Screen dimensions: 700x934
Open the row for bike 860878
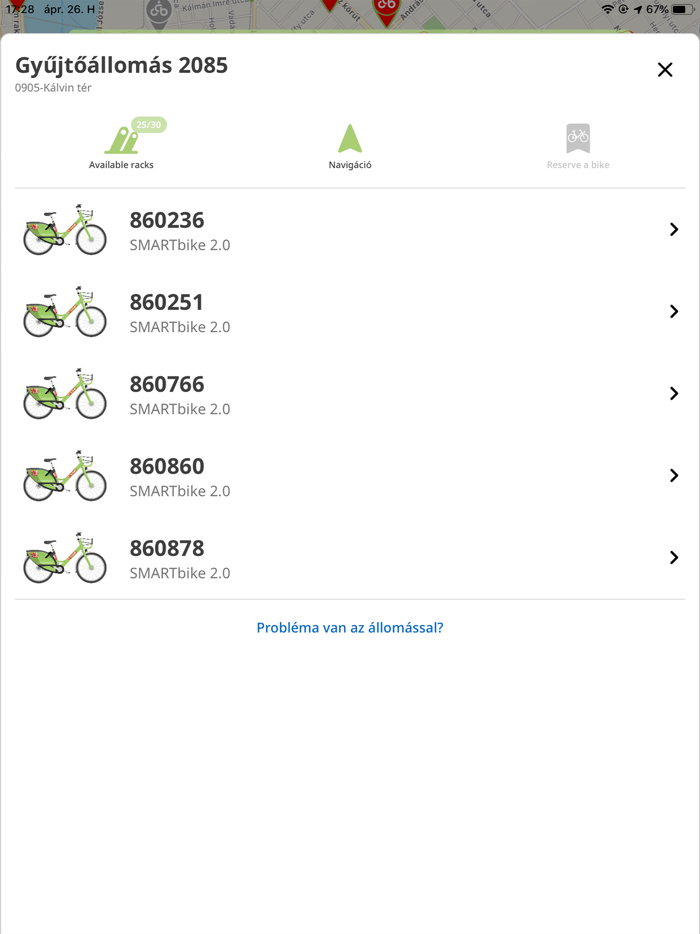(x=349, y=558)
